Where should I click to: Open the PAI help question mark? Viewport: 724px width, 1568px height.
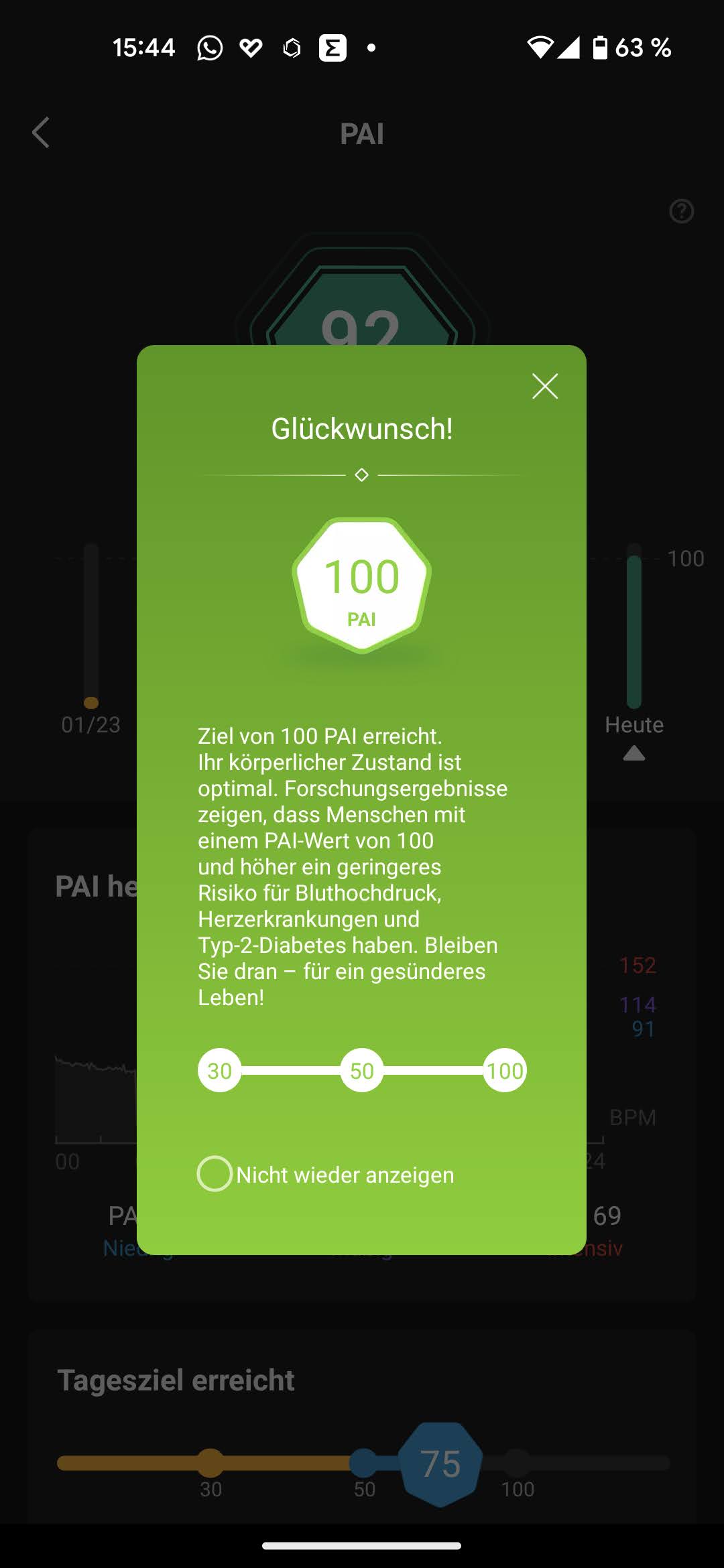click(x=681, y=212)
